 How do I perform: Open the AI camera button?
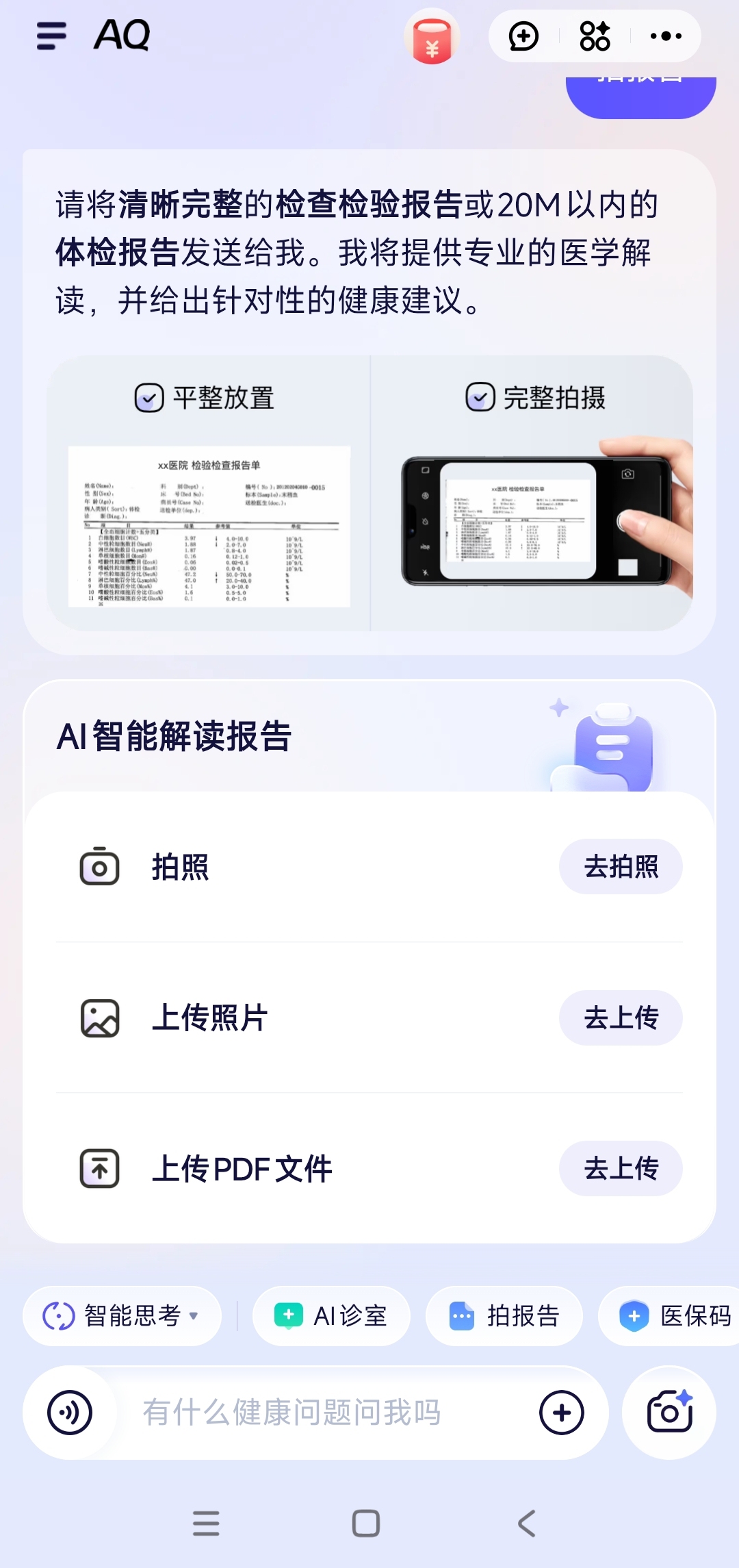tap(669, 1413)
